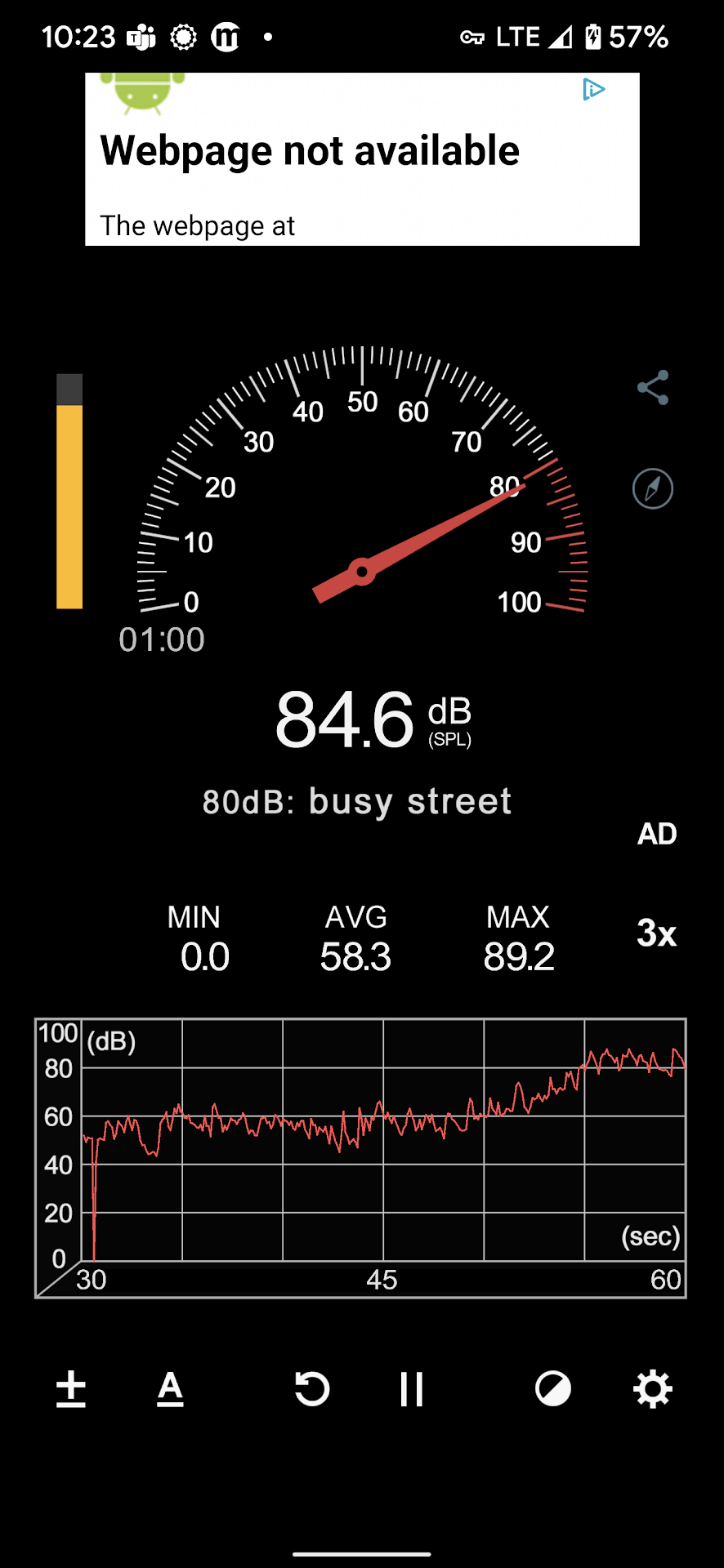This screenshot has width=724, height=1568.
Task: Share the sound level reading
Action: click(x=653, y=388)
